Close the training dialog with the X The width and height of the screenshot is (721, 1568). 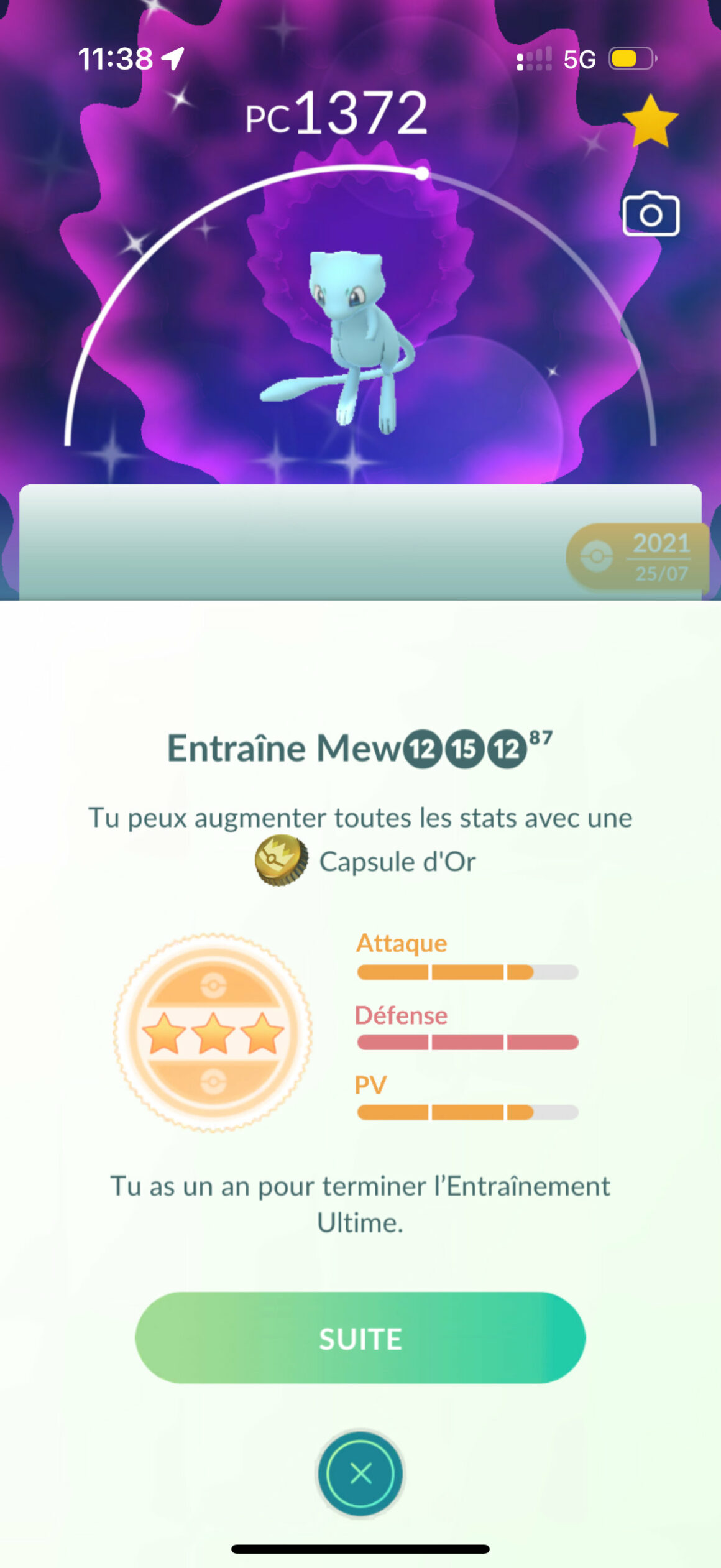(360, 1473)
